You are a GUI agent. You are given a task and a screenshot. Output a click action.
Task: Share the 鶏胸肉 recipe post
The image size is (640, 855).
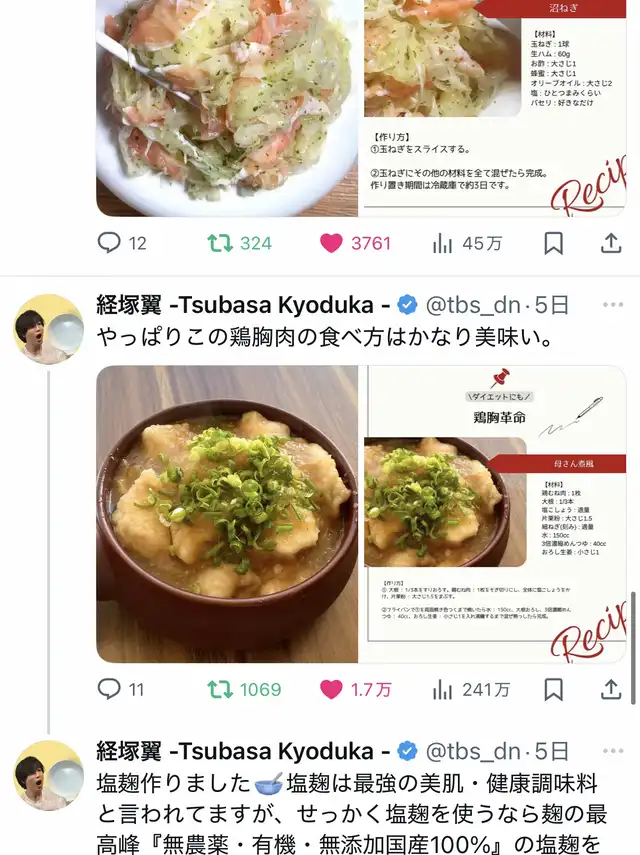tap(611, 690)
